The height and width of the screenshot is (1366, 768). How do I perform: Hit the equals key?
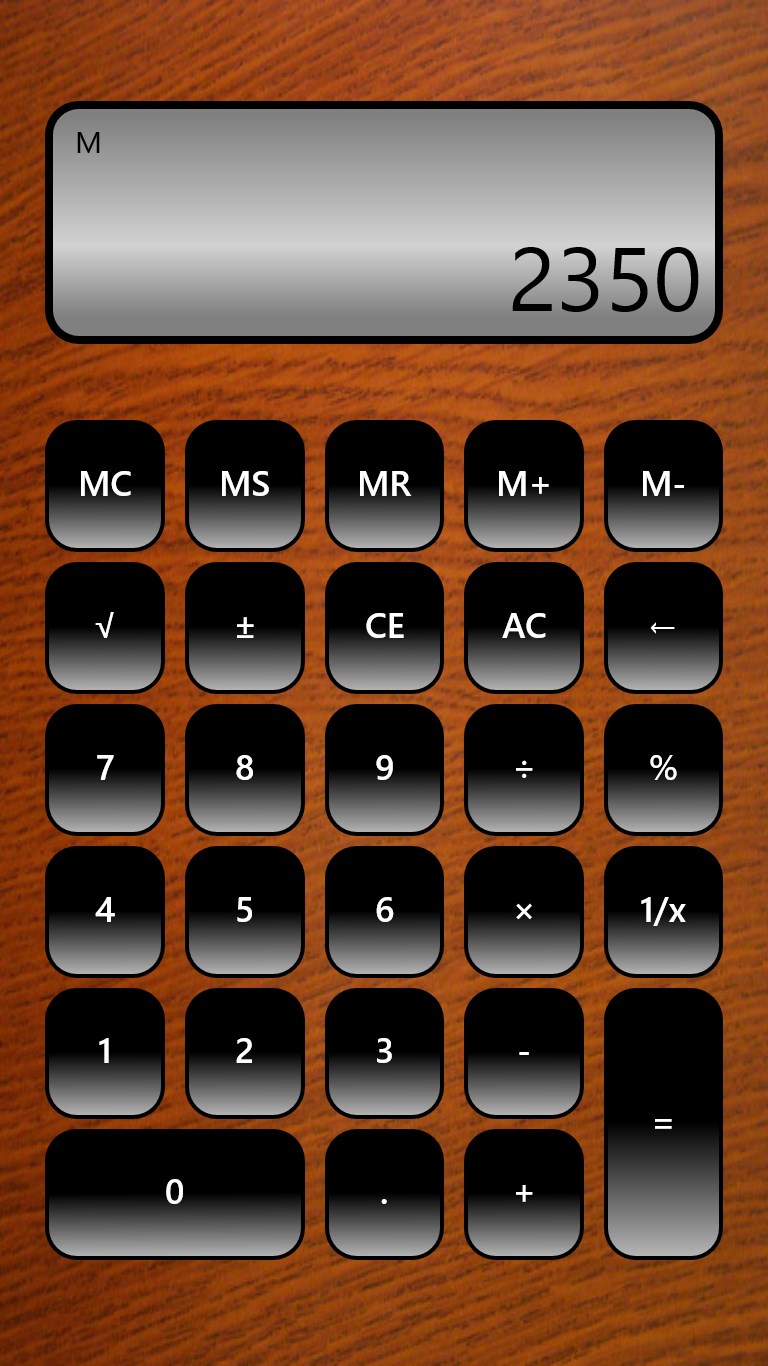point(663,1123)
